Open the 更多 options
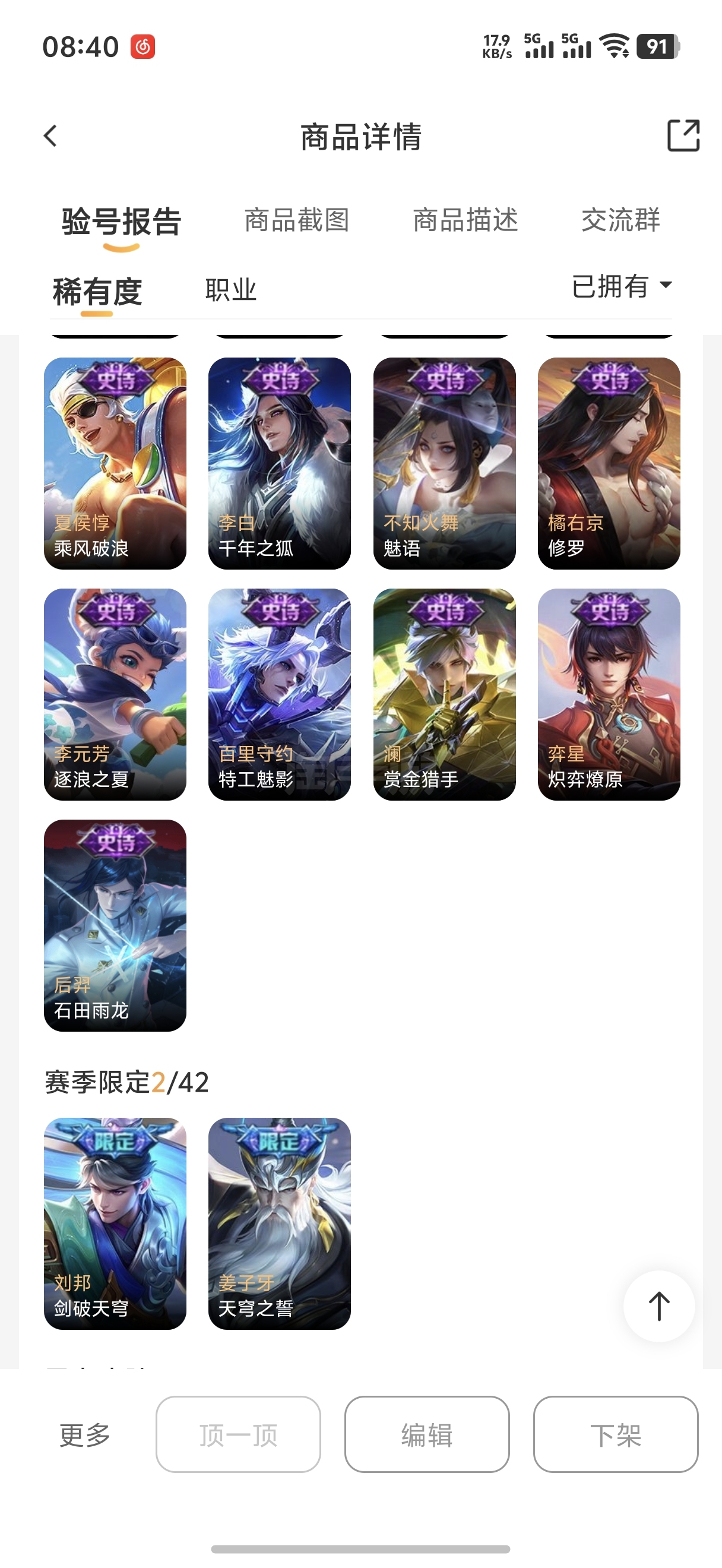Screen dimensions: 722x1568 tap(85, 1435)
